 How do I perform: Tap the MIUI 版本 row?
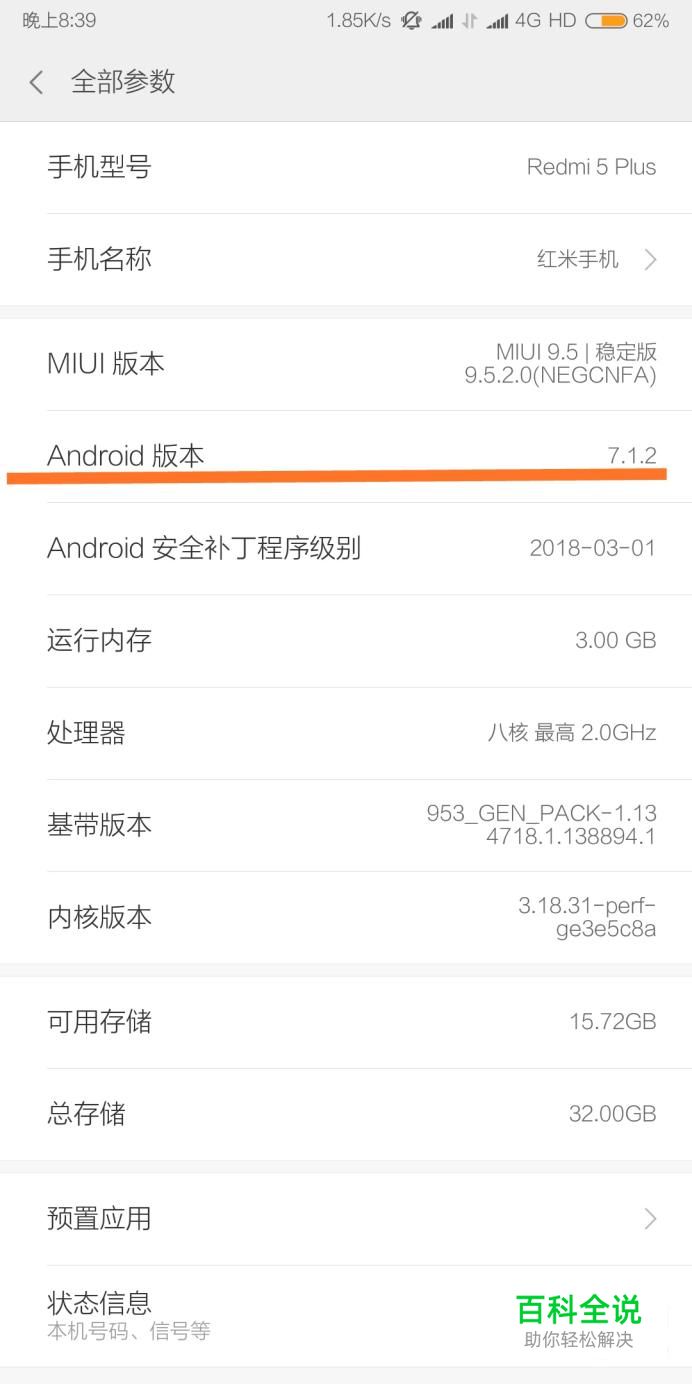[x=346, y=364]
